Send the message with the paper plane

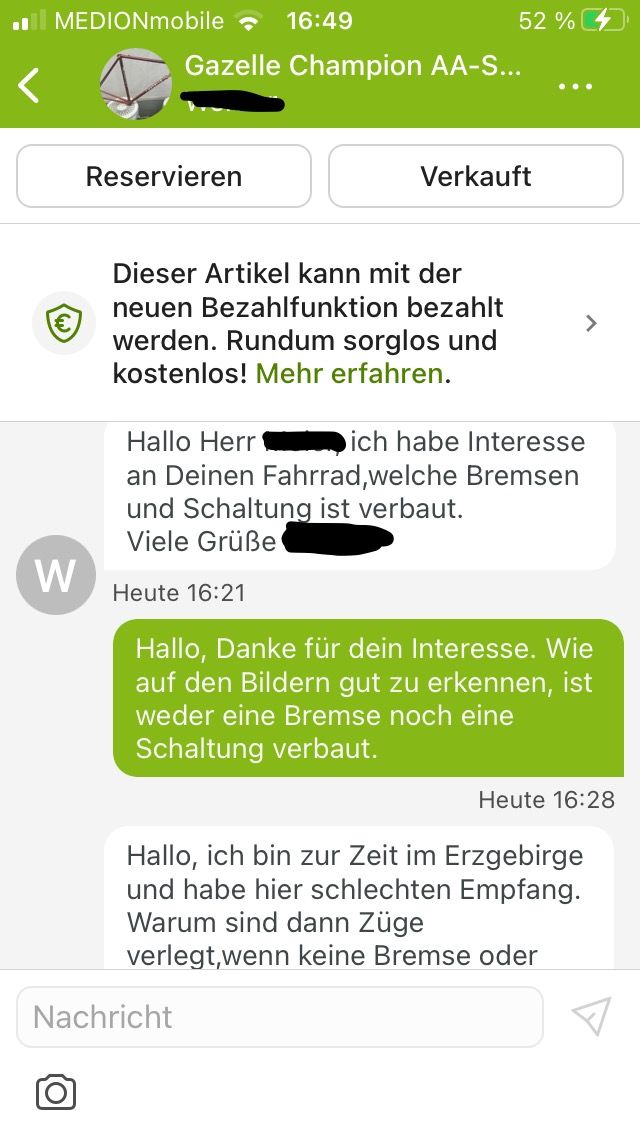(591, 1016)
